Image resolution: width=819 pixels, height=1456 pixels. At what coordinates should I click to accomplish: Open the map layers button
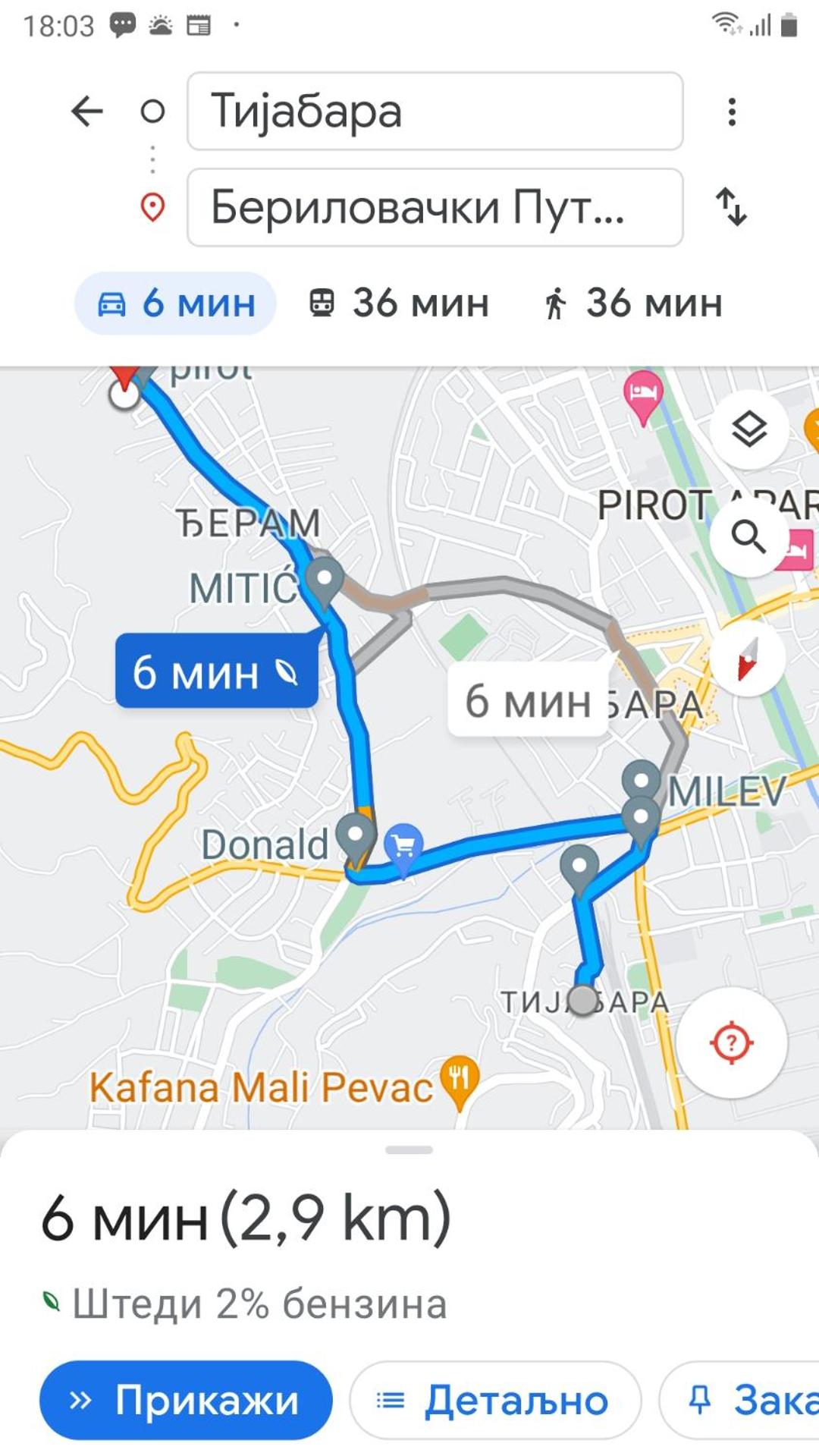(749, 430)
